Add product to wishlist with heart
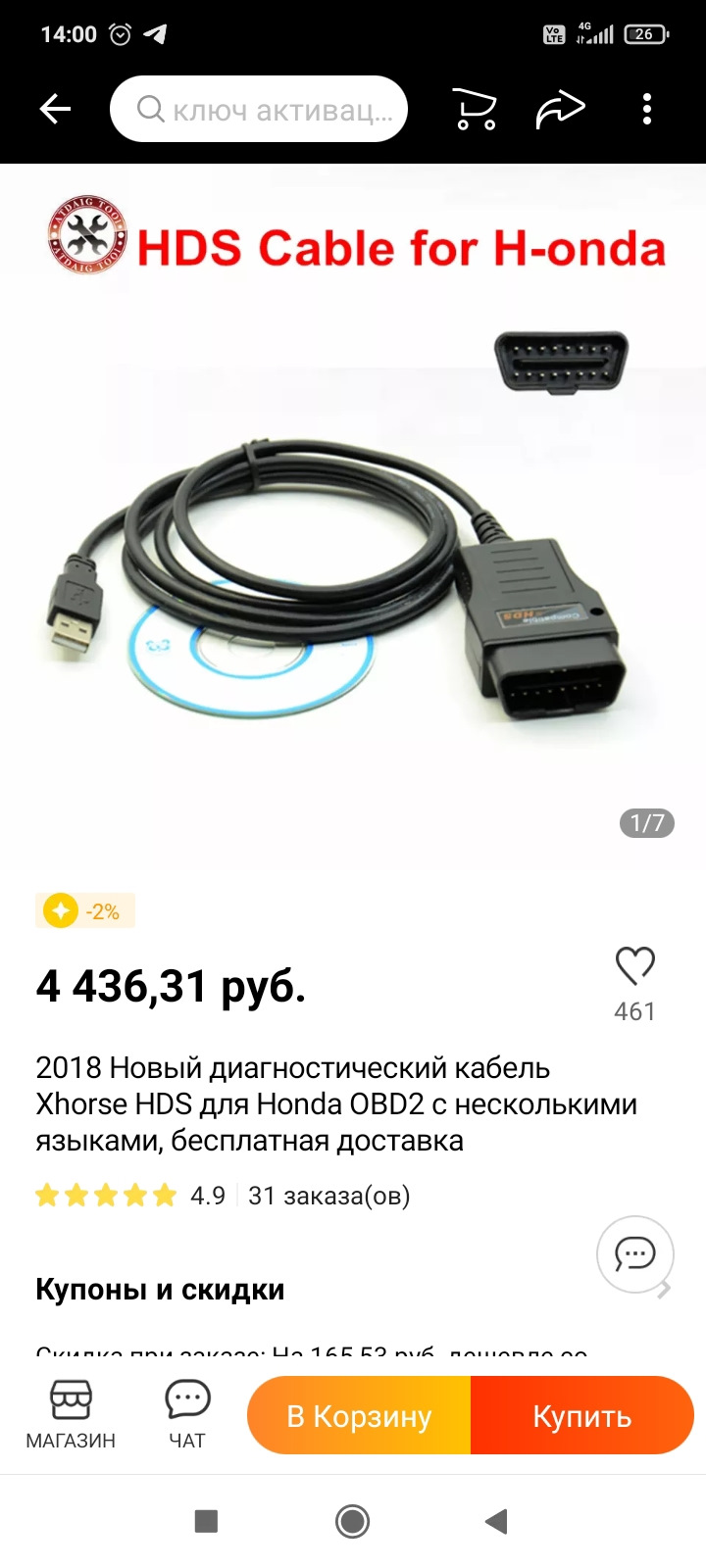Screen dimensions: 706x1568 pyautogui.click(x=634, y=967)
